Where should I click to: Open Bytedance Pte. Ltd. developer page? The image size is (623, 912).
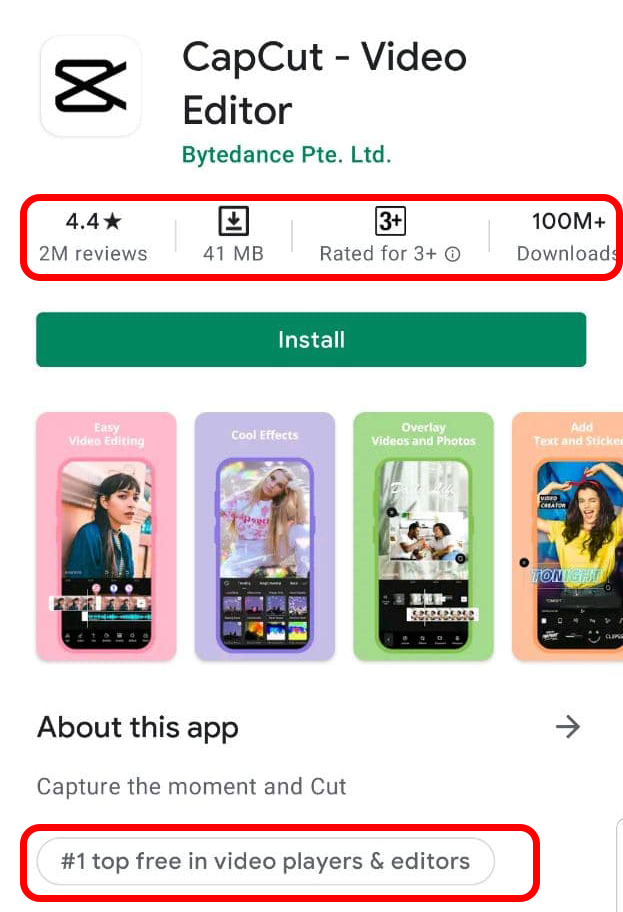[286, 155]
